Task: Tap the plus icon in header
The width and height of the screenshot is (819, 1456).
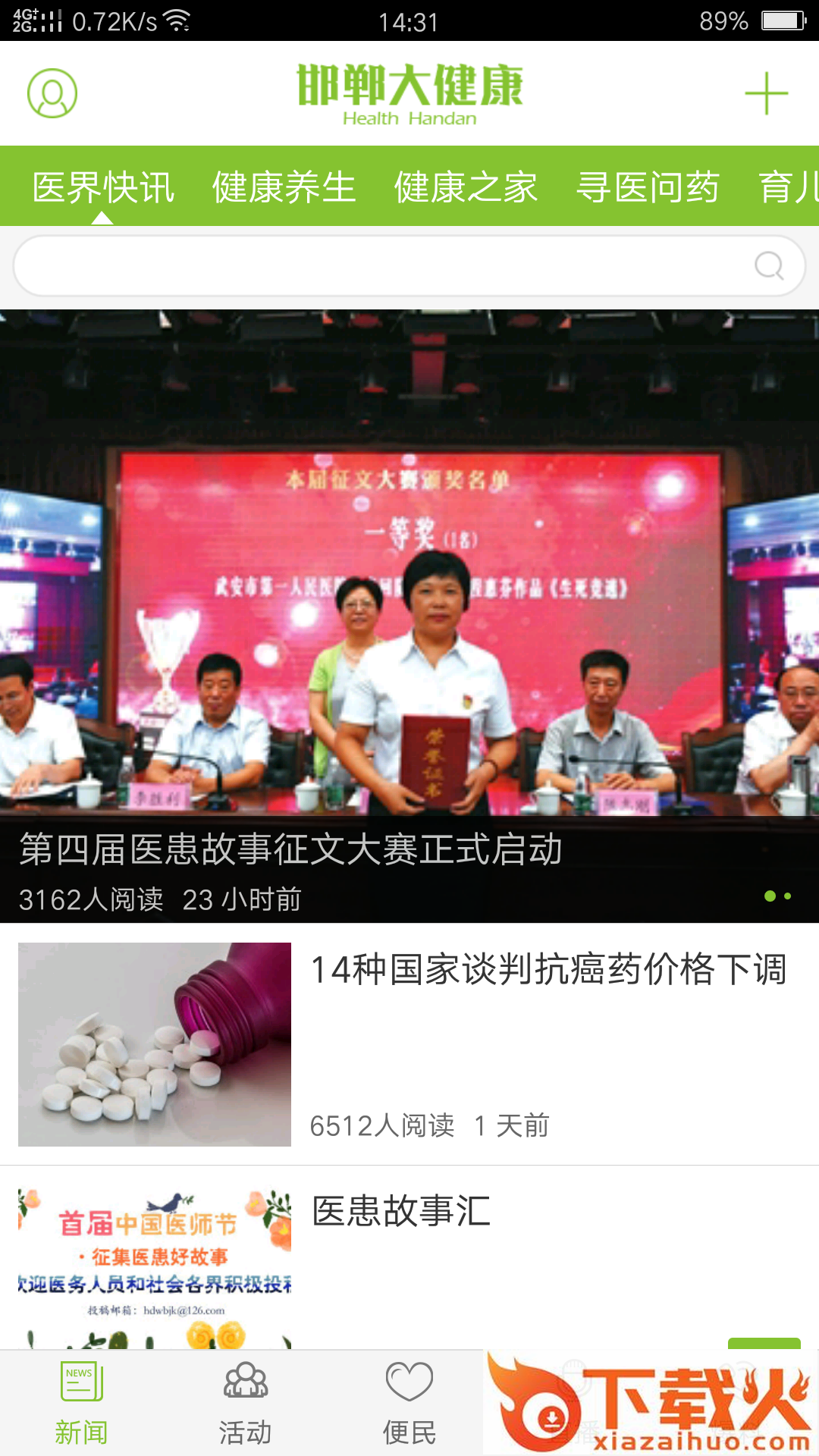Action: [766, 93]
